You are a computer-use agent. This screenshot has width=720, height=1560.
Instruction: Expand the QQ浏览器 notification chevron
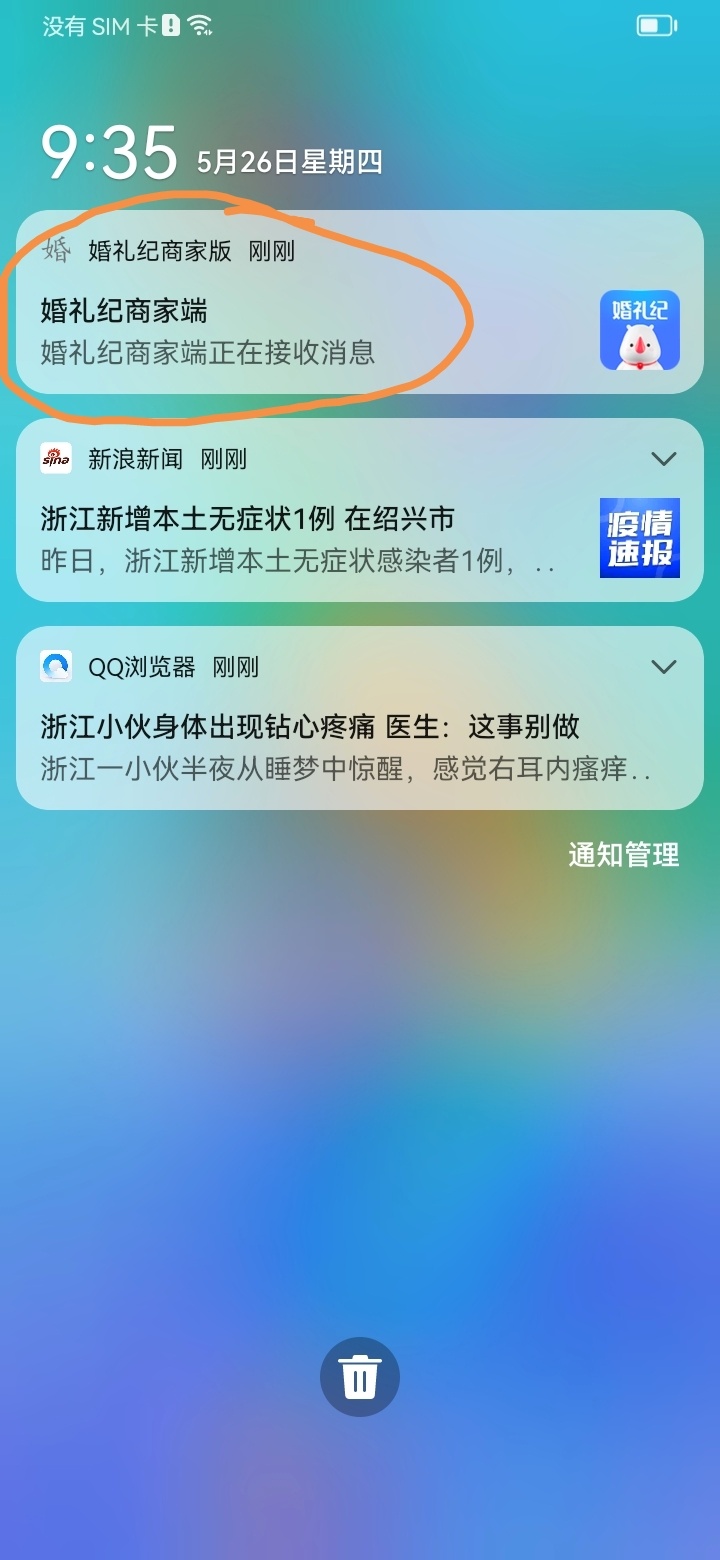point(664,667)
